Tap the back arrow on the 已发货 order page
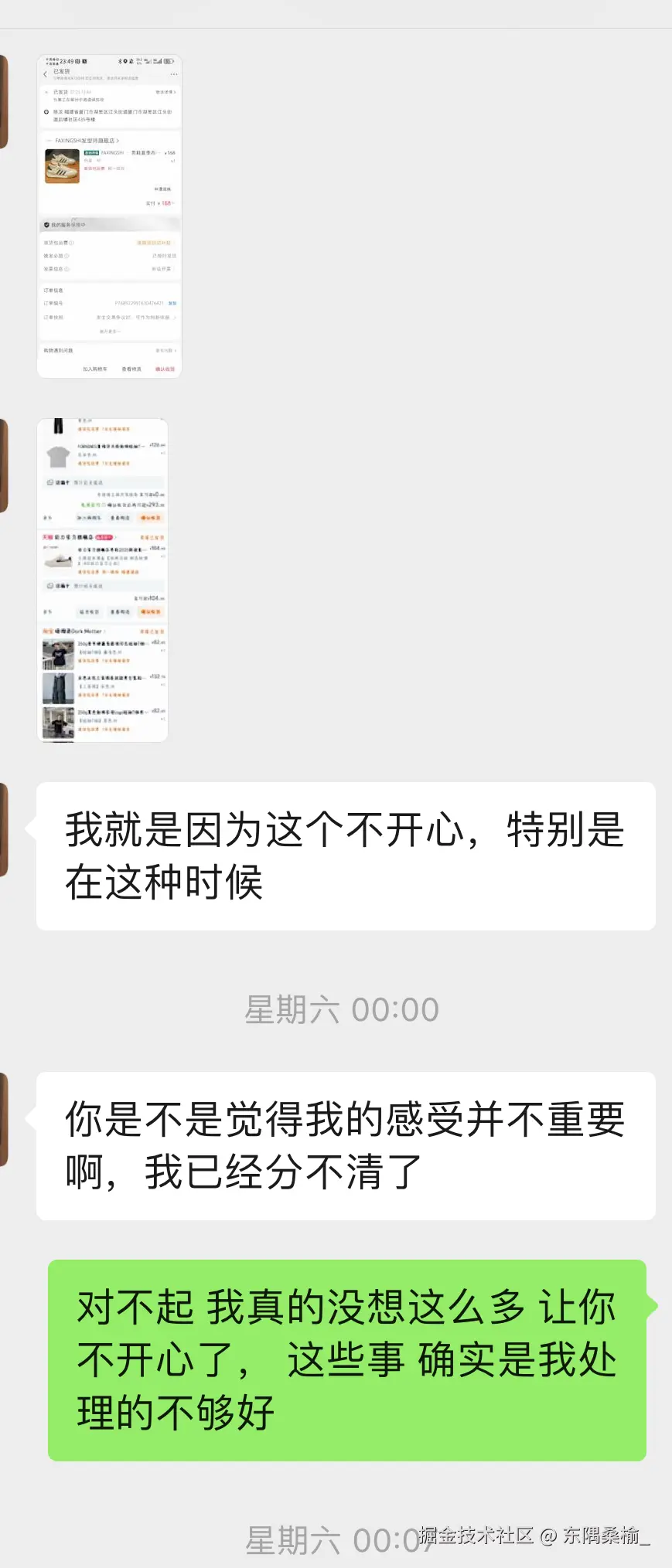672x1568 pixels. [45, 74]
